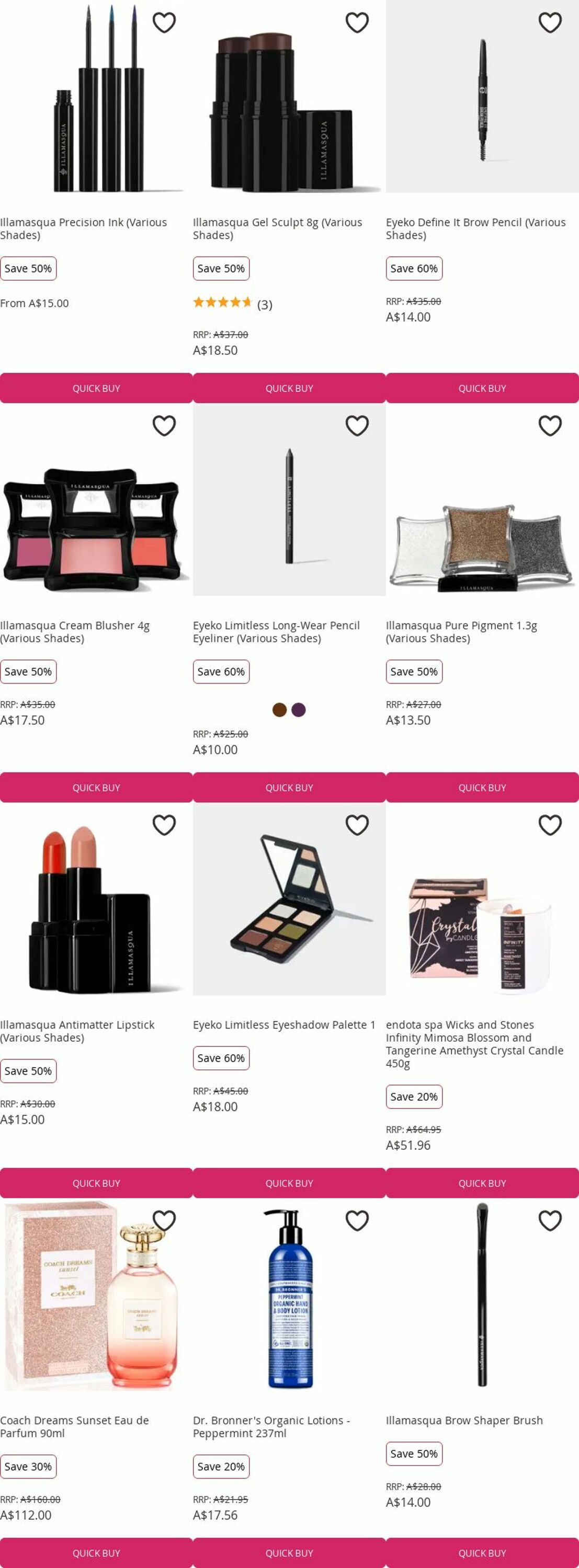Save Eyeko Limitless Eyeshadow Palette to wishlist
579x1568 pixels.
coord(357,825)
